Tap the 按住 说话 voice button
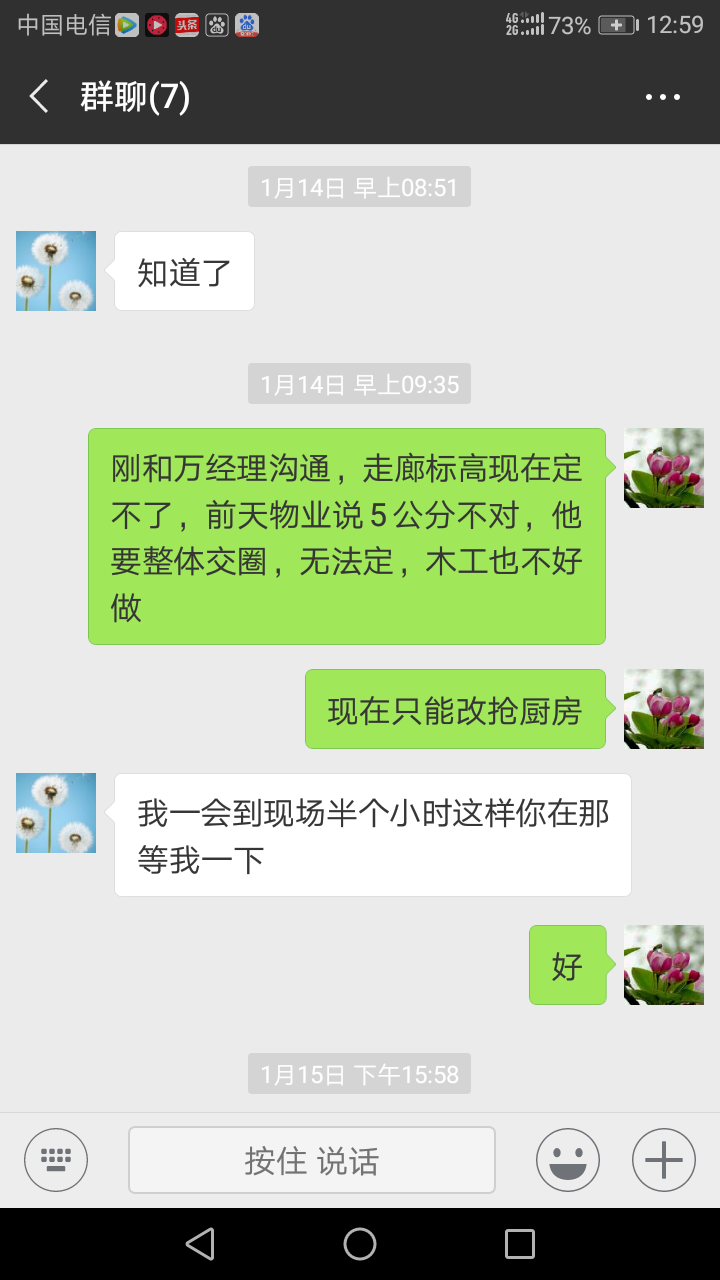Viewport: 720px width, 1280px height. point(312,1160)
